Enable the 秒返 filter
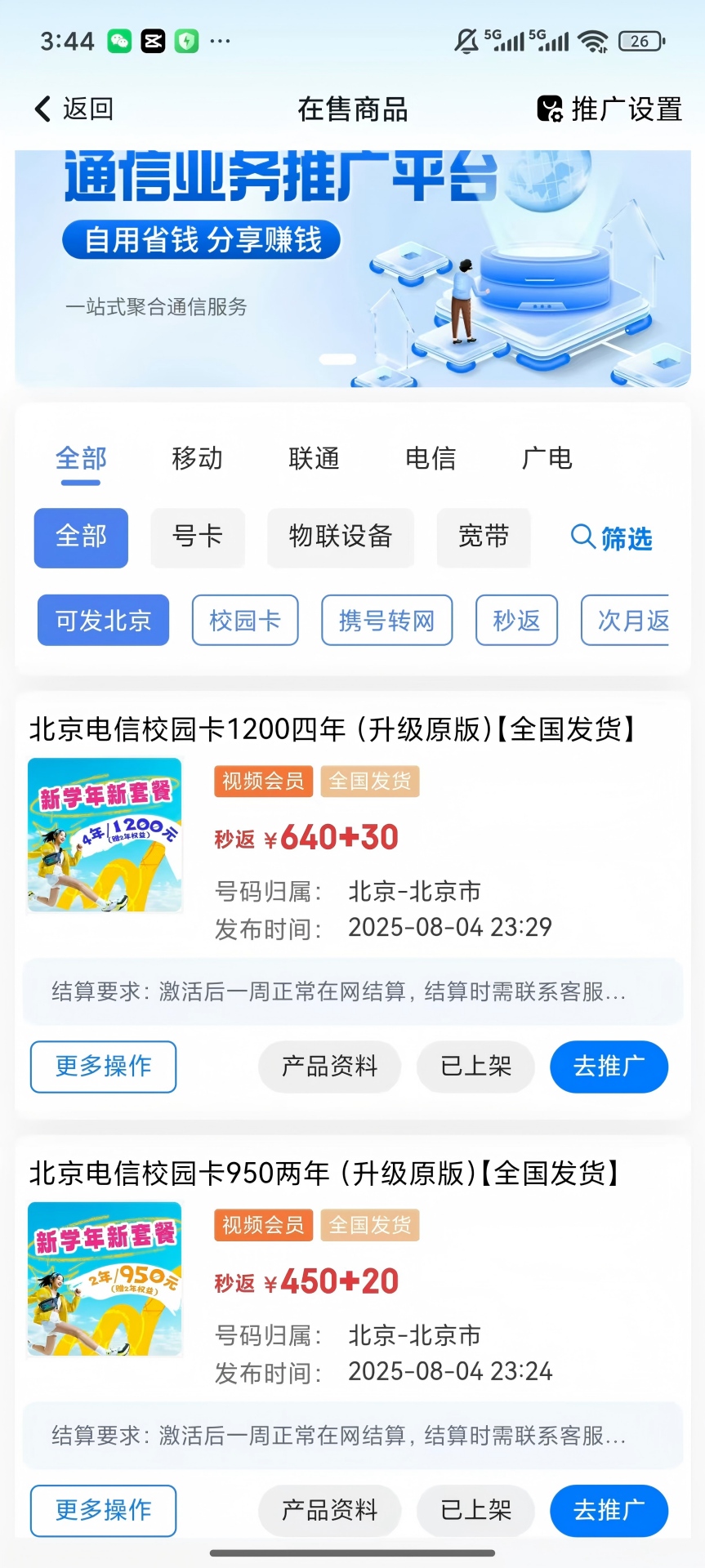705x1568 pixels. coord(516,621)
